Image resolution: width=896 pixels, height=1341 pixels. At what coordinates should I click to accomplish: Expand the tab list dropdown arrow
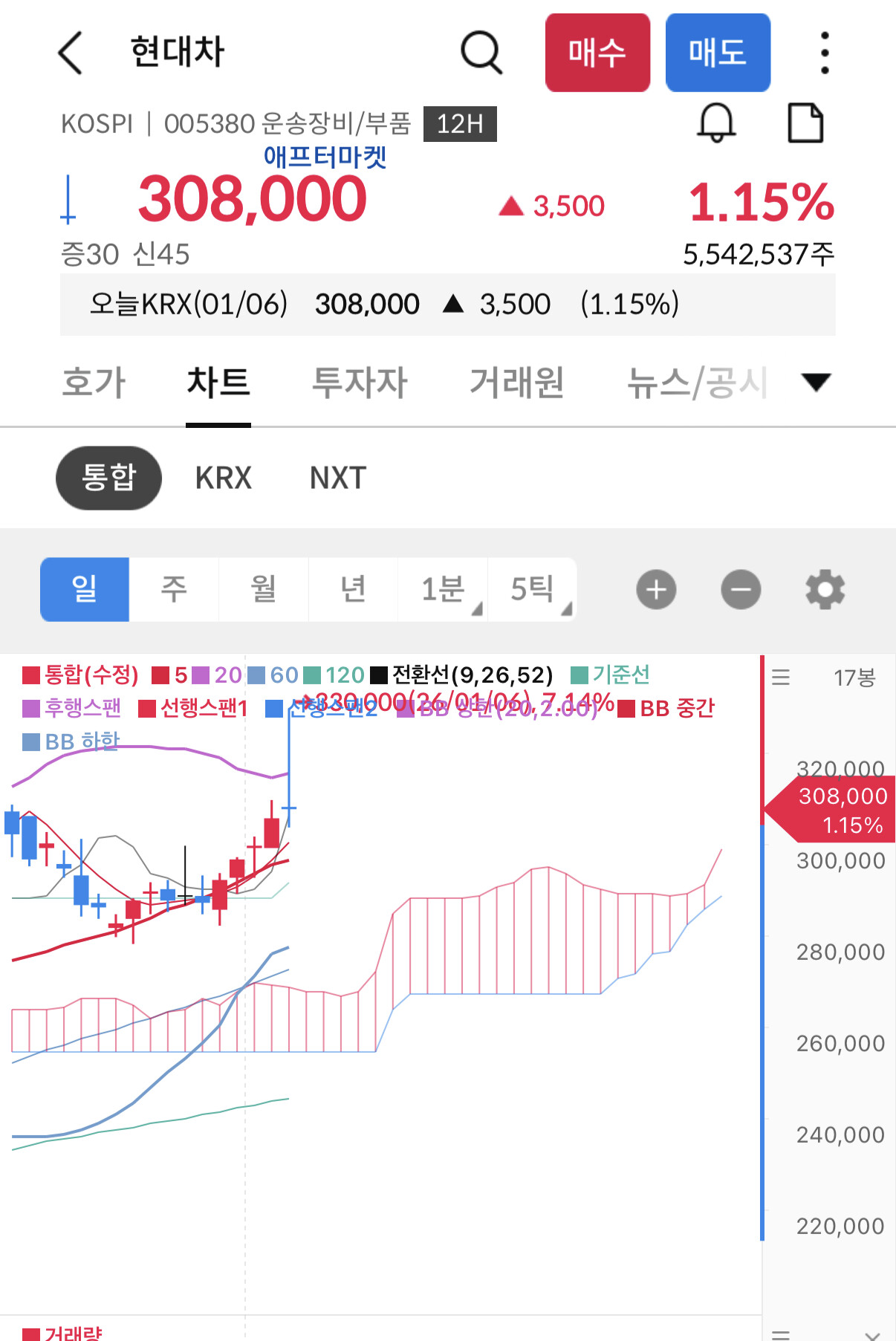(x=816, y=382)
